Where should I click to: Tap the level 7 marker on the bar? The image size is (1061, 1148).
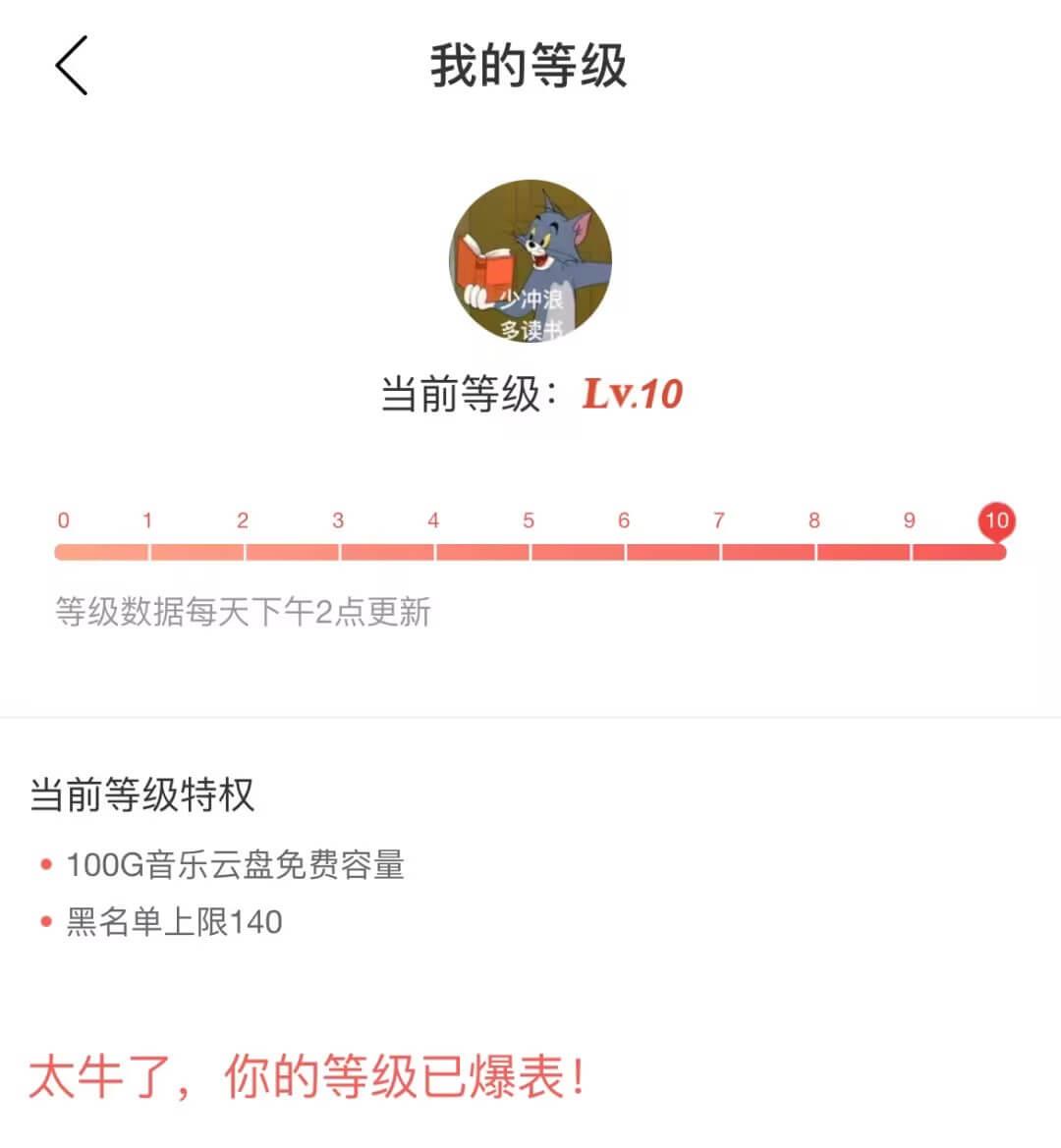pyautogui.click(x=718, y=521)
